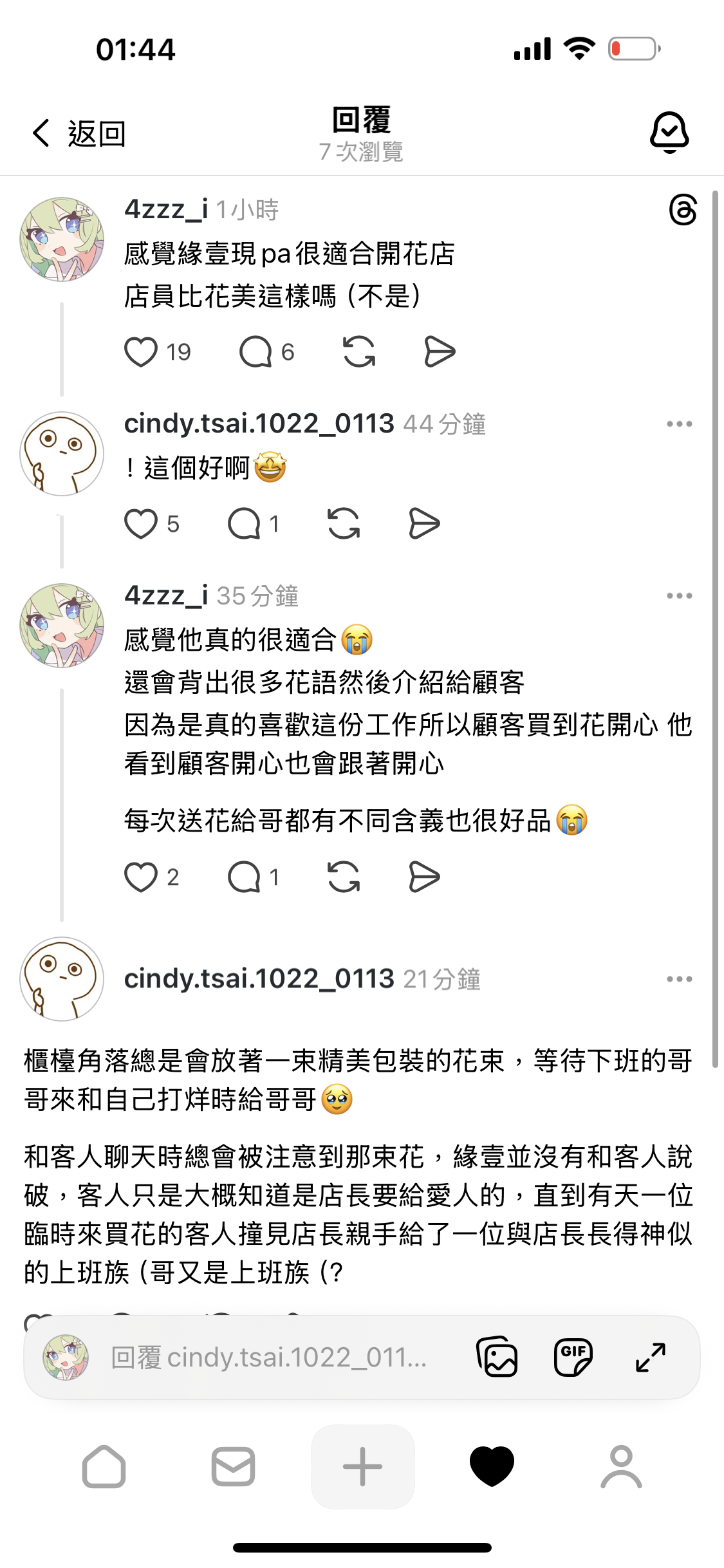Screen dimensions: 724x1568
Task: Repost the reply 感覺他真的很適合
Action: coord(344,877)
